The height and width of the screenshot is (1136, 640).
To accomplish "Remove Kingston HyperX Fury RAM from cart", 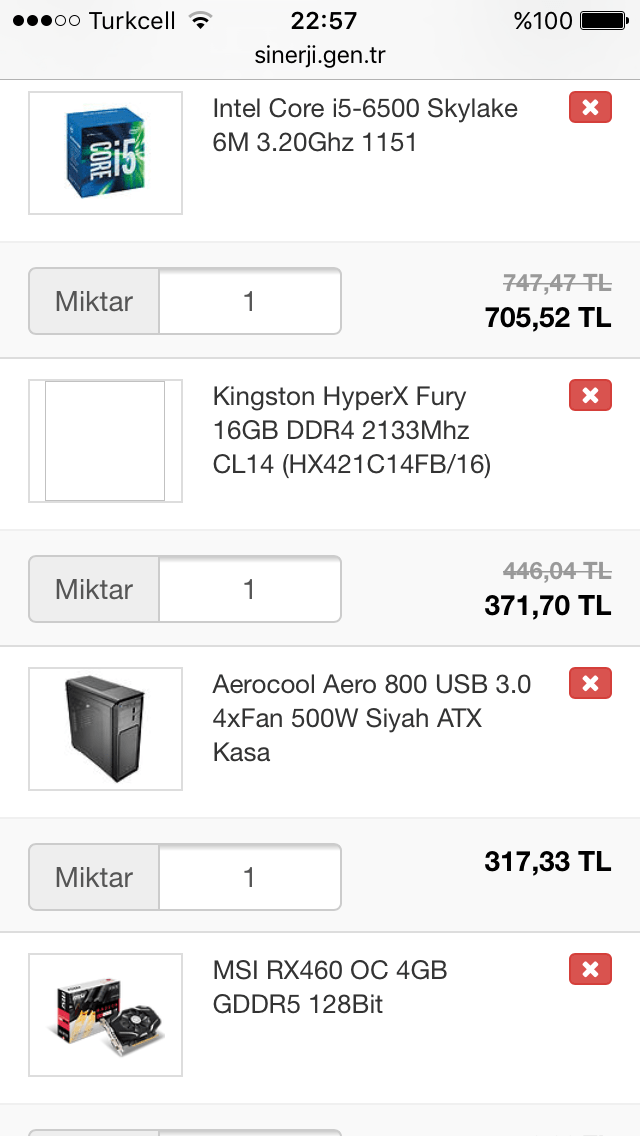I will tap(590, 396).
